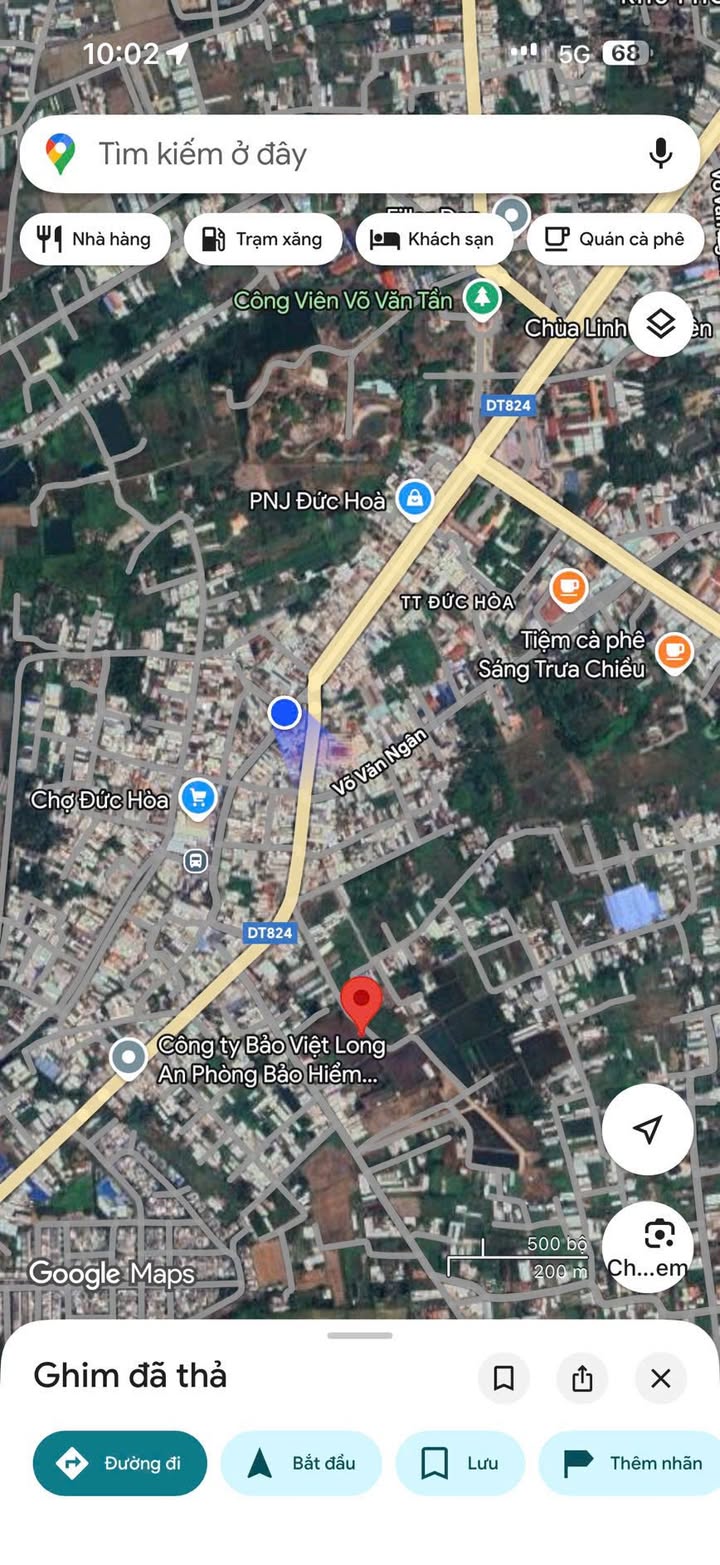Tap the 'Lưu' button
The image size is (720, 1565).
click(460, 1463)
